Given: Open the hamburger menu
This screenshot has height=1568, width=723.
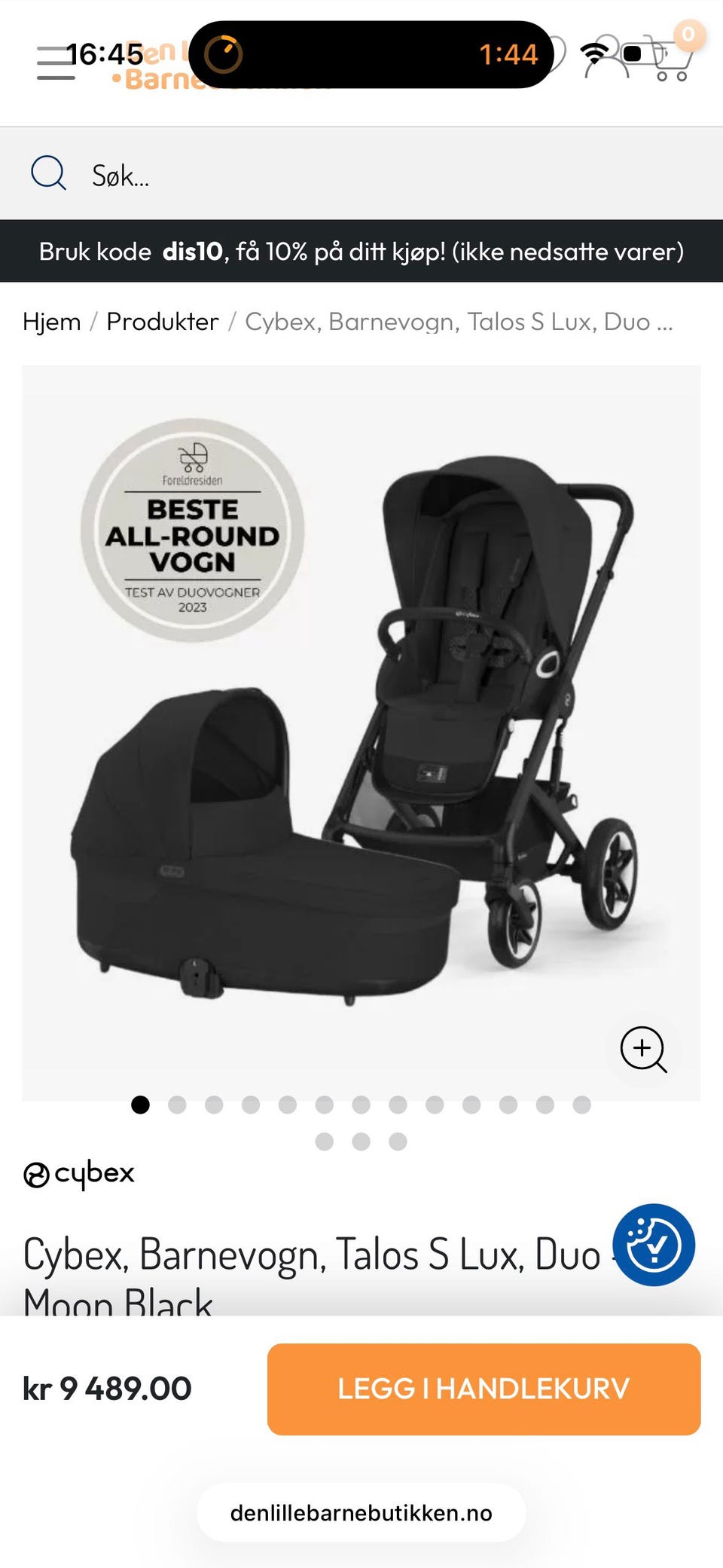Looking at the screenshot, I should click(56, 63).
